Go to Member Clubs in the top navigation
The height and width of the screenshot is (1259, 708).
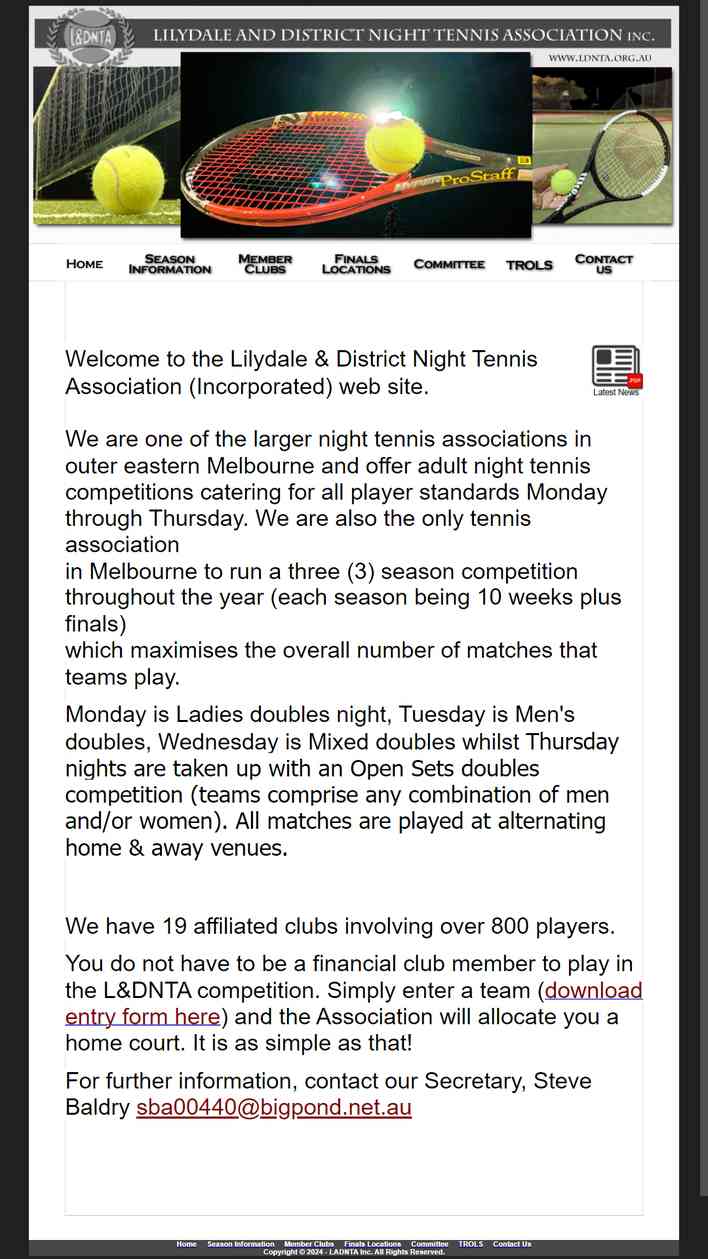pos(265,264)
